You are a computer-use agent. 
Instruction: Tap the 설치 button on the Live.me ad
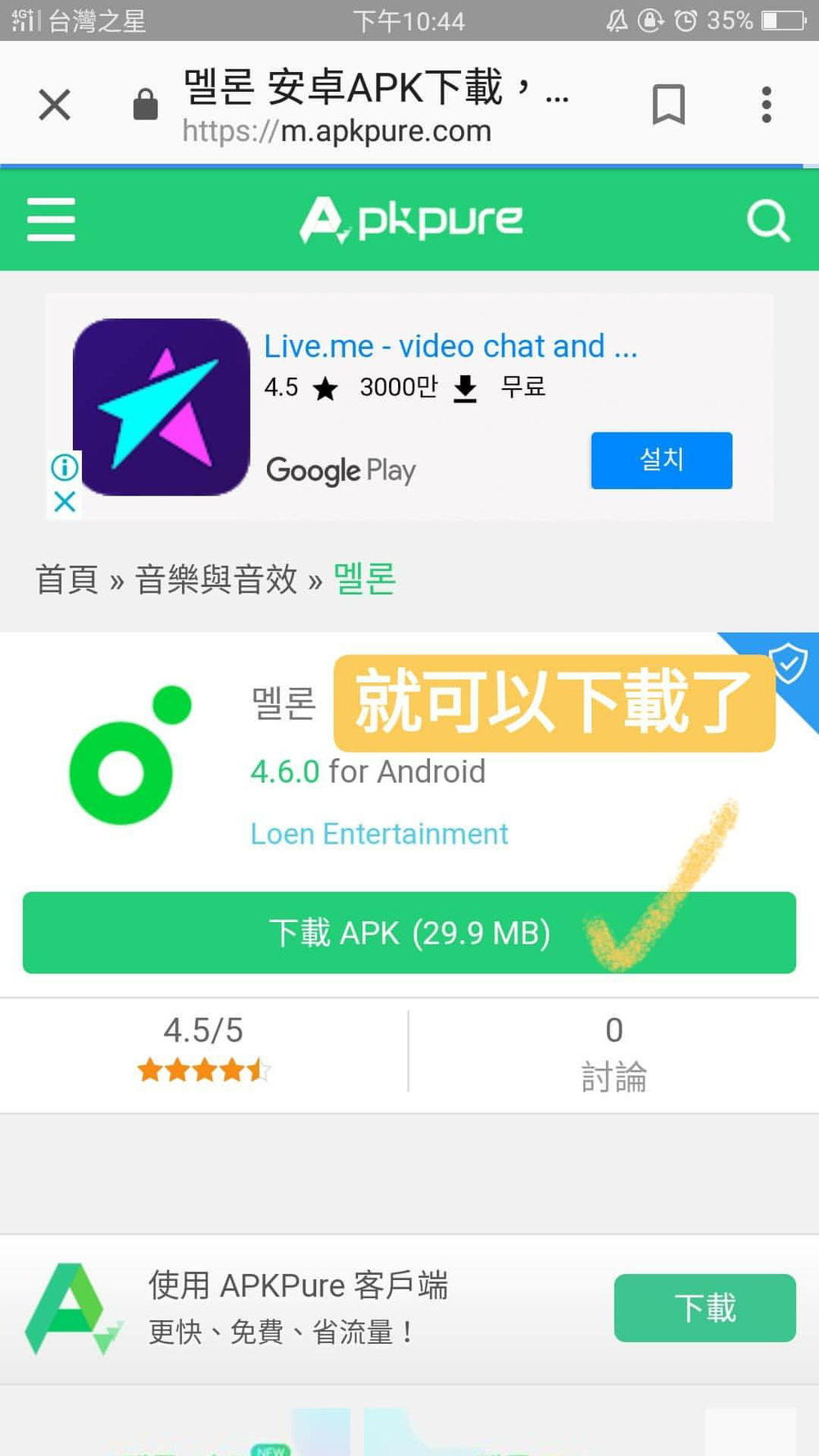pos(661,460)
